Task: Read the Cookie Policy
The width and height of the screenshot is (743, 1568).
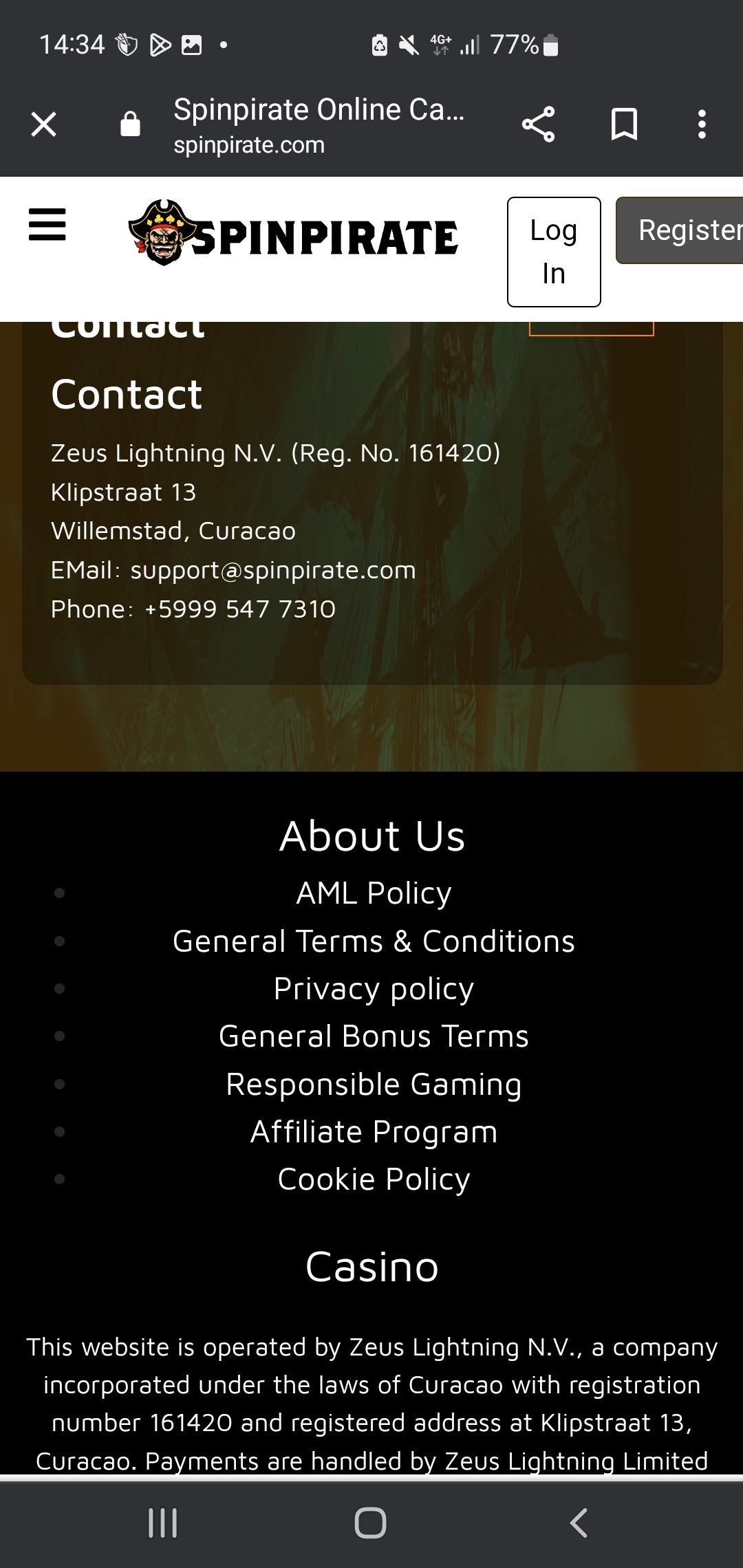Action: coord(374,1179)
